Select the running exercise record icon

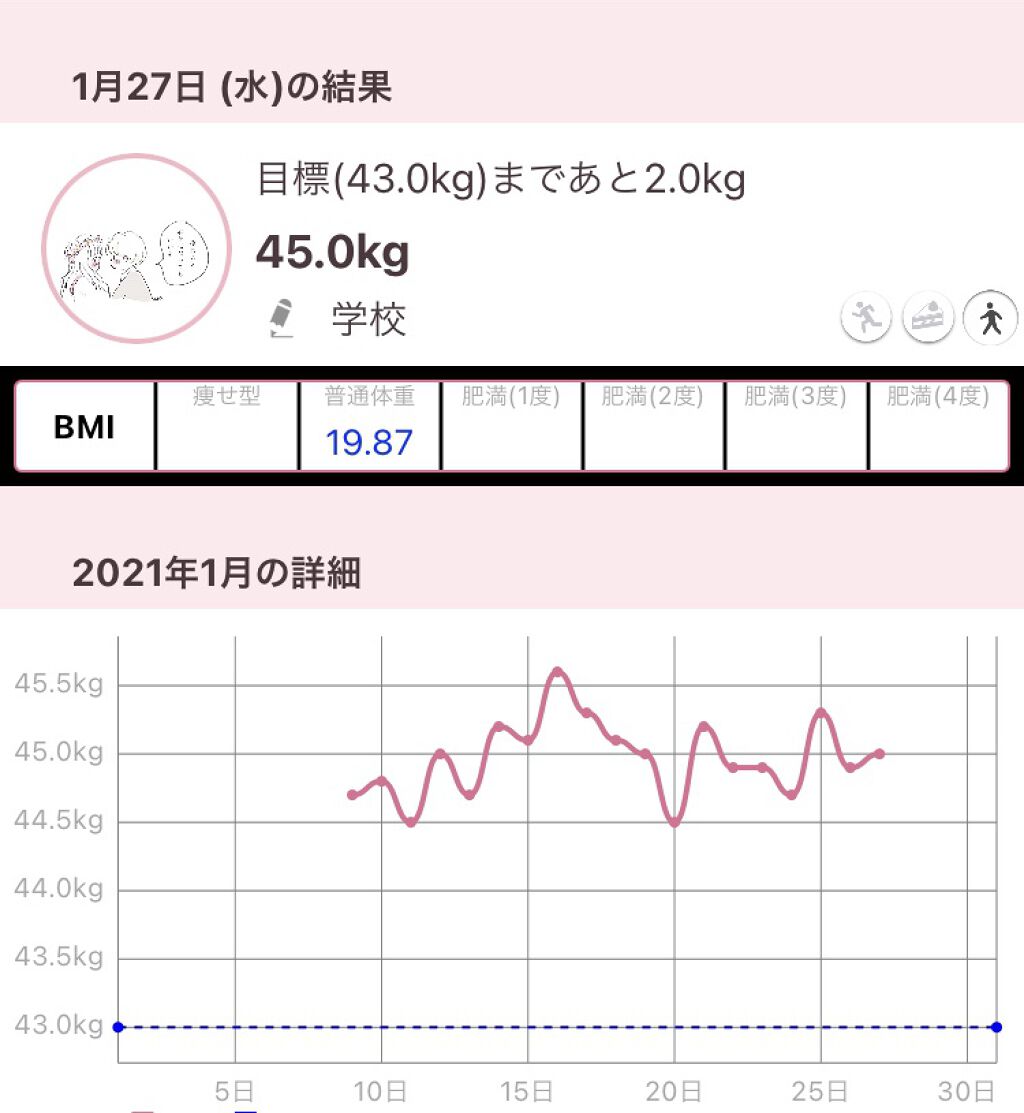pyautogui.click(x=866, y=317)
